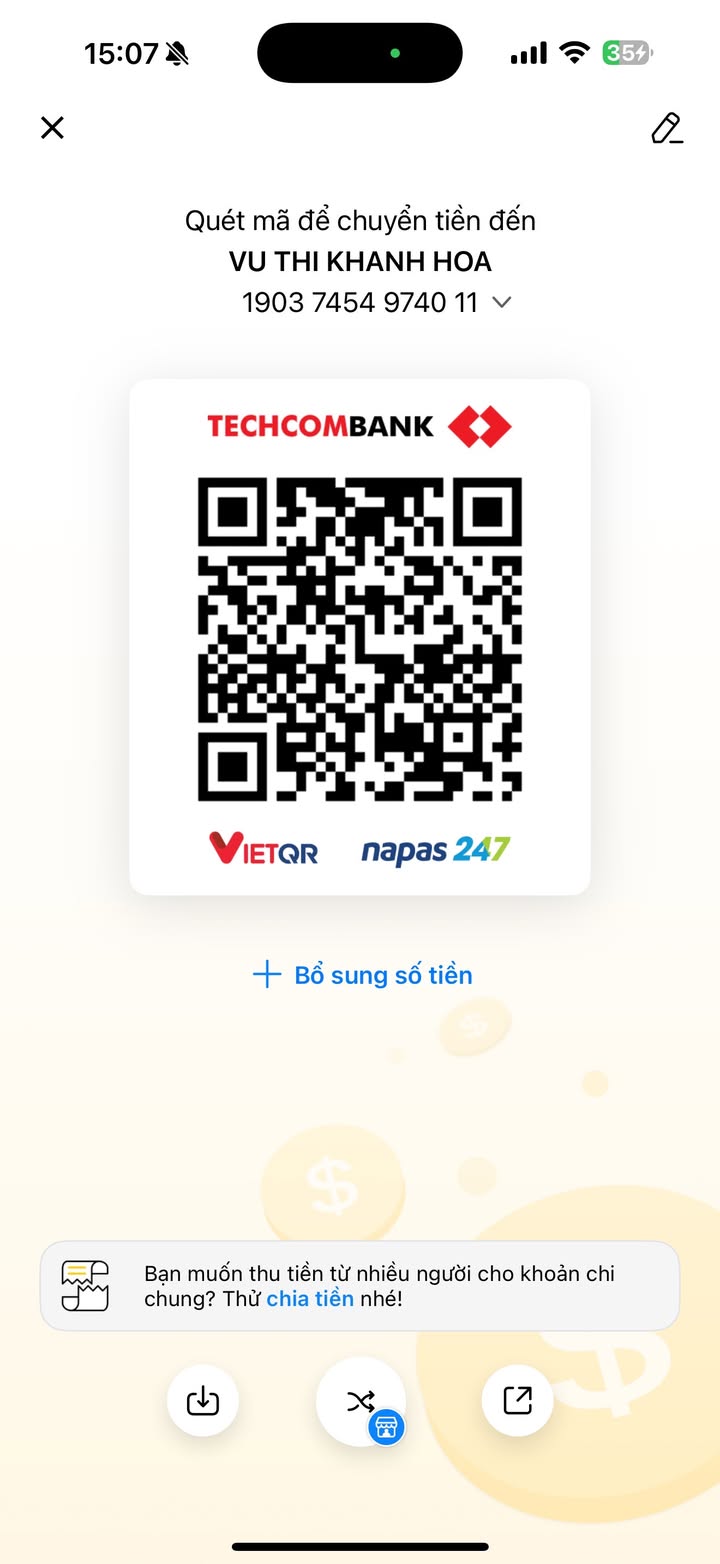
Task: Download the QR code image
Action: [203, 1400]
